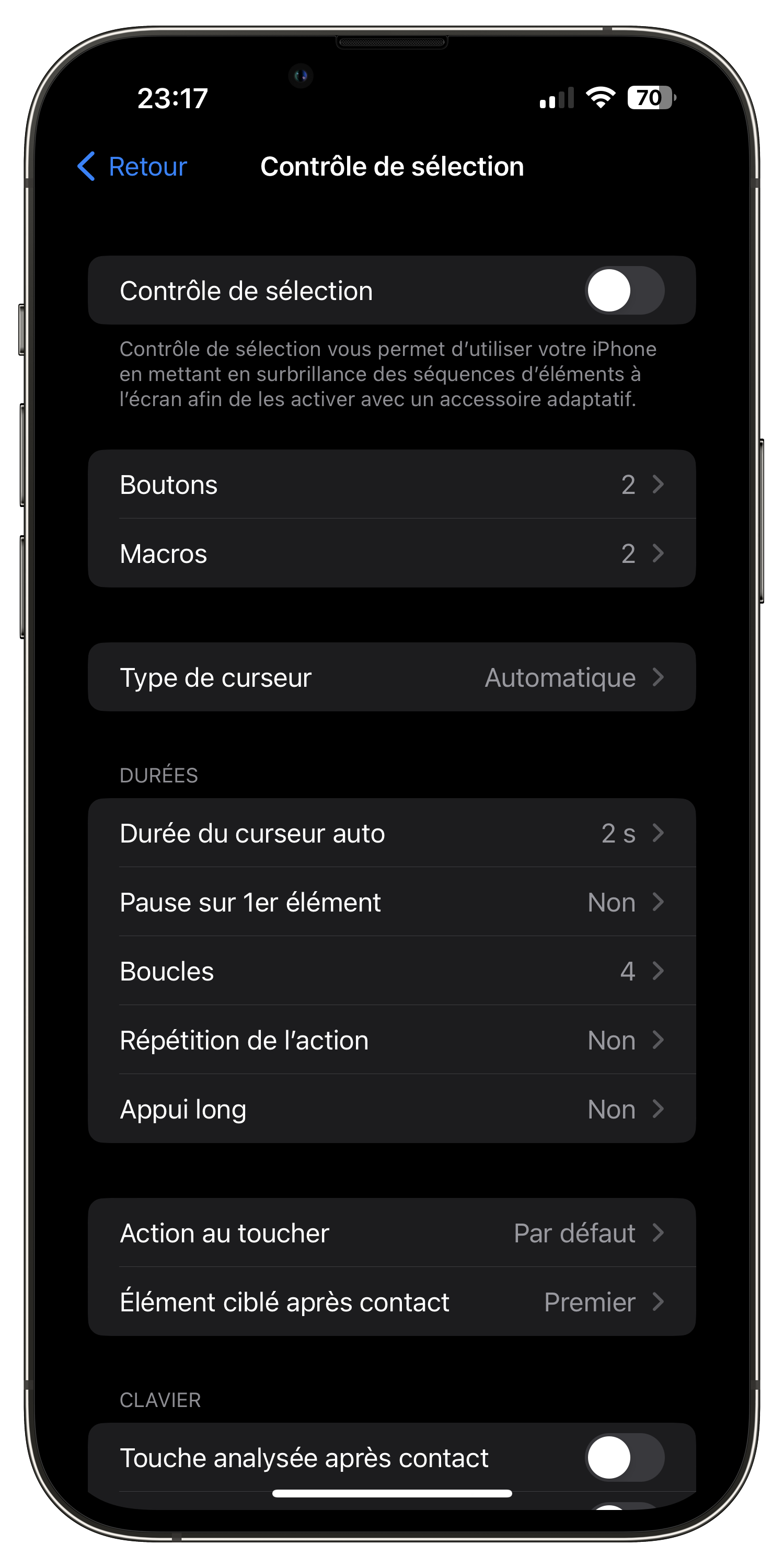784x1568 pixels.
Task: Toggle Touche analysée après contact
Action: [x=625, y=1458]
